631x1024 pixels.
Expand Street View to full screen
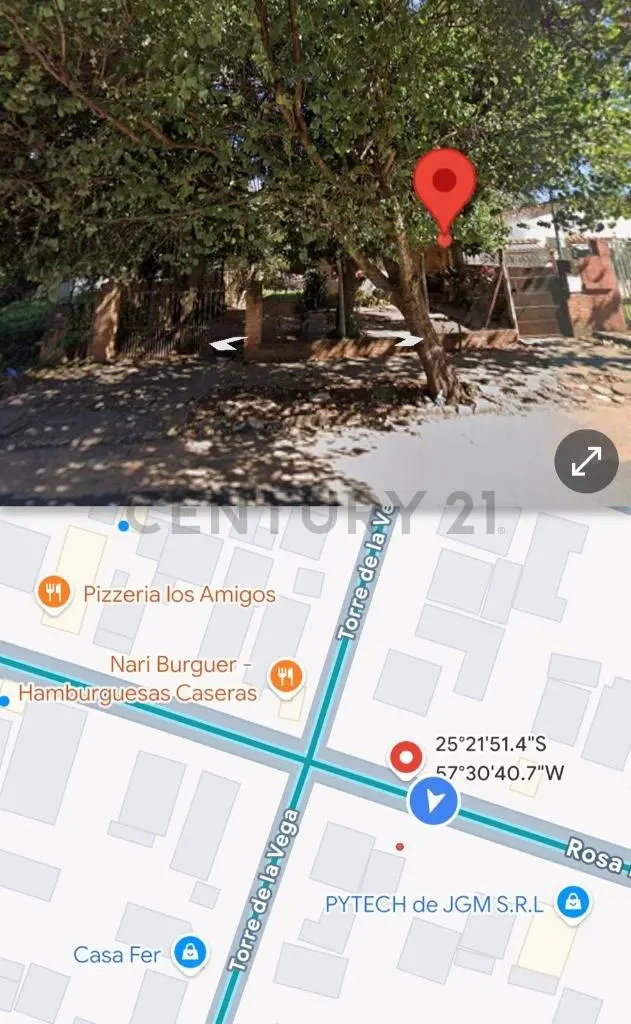(587, 461)
